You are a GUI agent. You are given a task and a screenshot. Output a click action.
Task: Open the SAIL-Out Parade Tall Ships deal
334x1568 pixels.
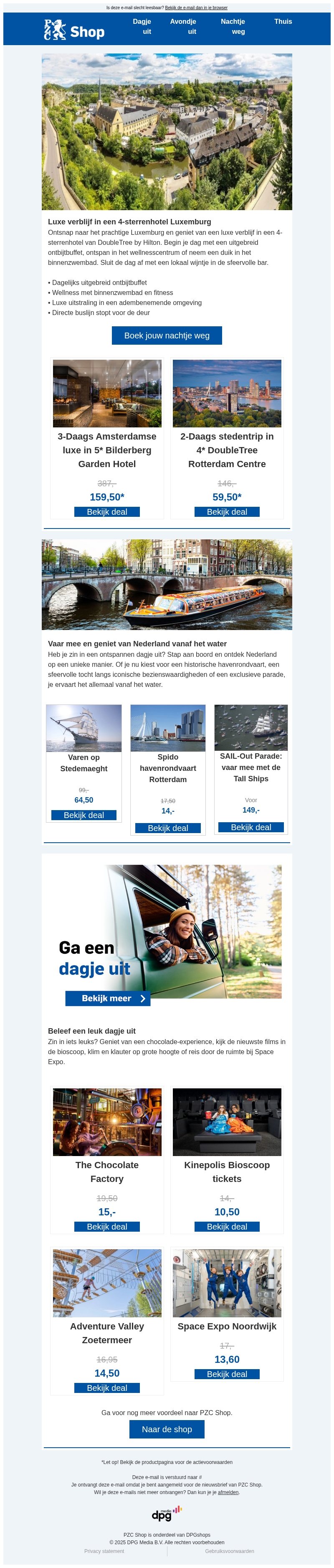(x=250, y=827)
